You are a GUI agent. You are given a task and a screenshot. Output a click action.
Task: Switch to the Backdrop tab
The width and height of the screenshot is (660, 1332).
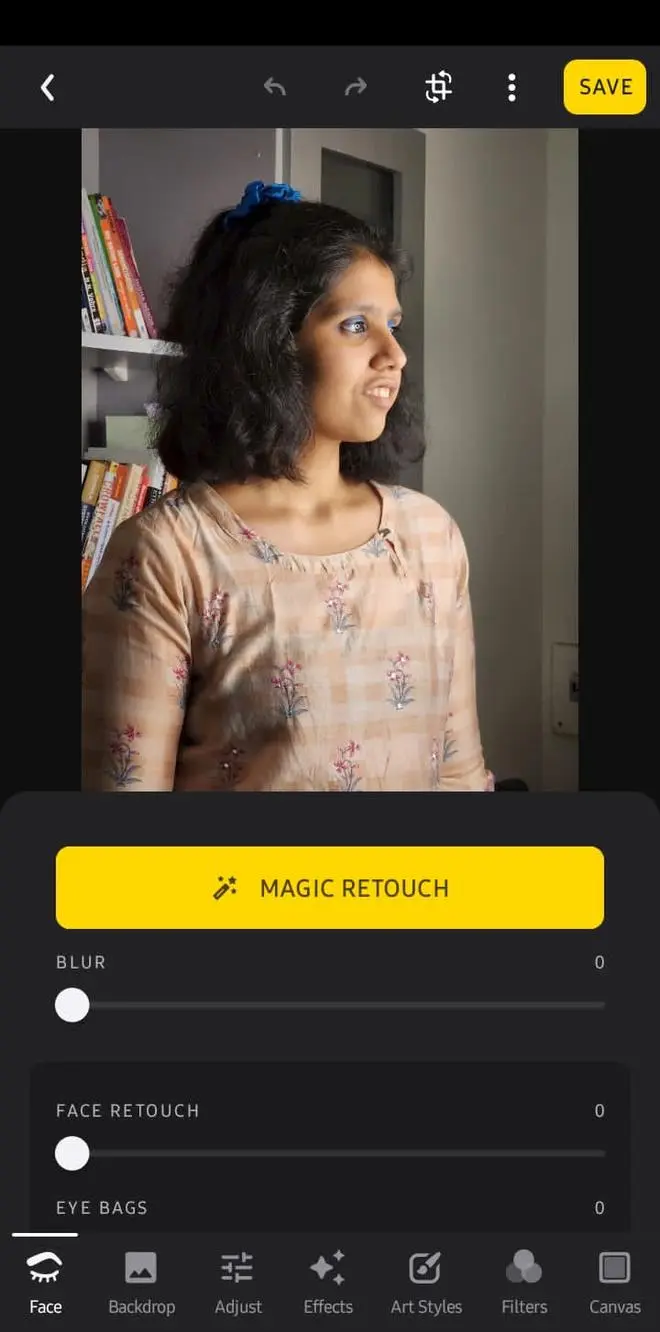coord(141,1283)
